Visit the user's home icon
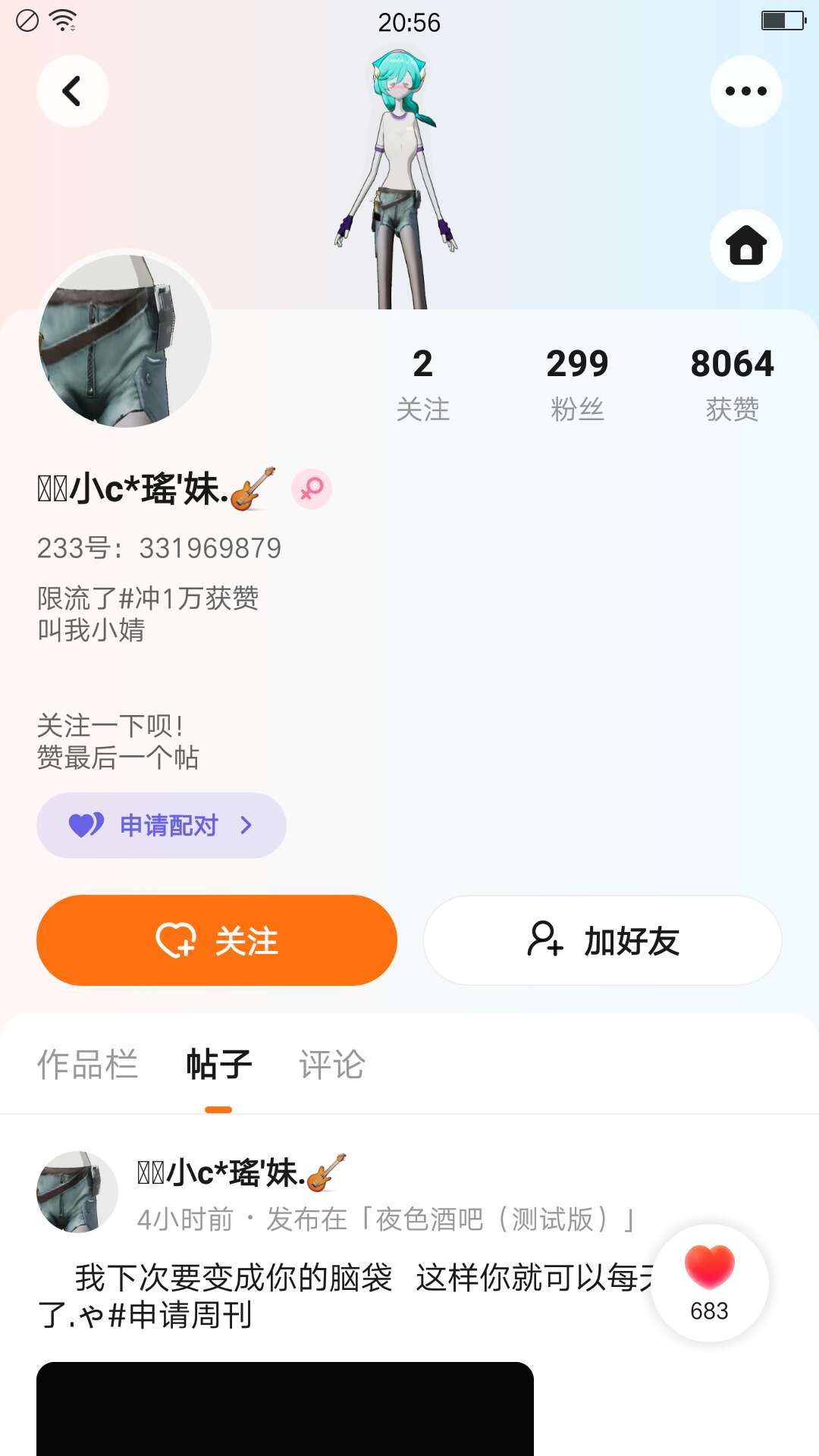This screenshot has height=1456, width=819. click(745, 246)
